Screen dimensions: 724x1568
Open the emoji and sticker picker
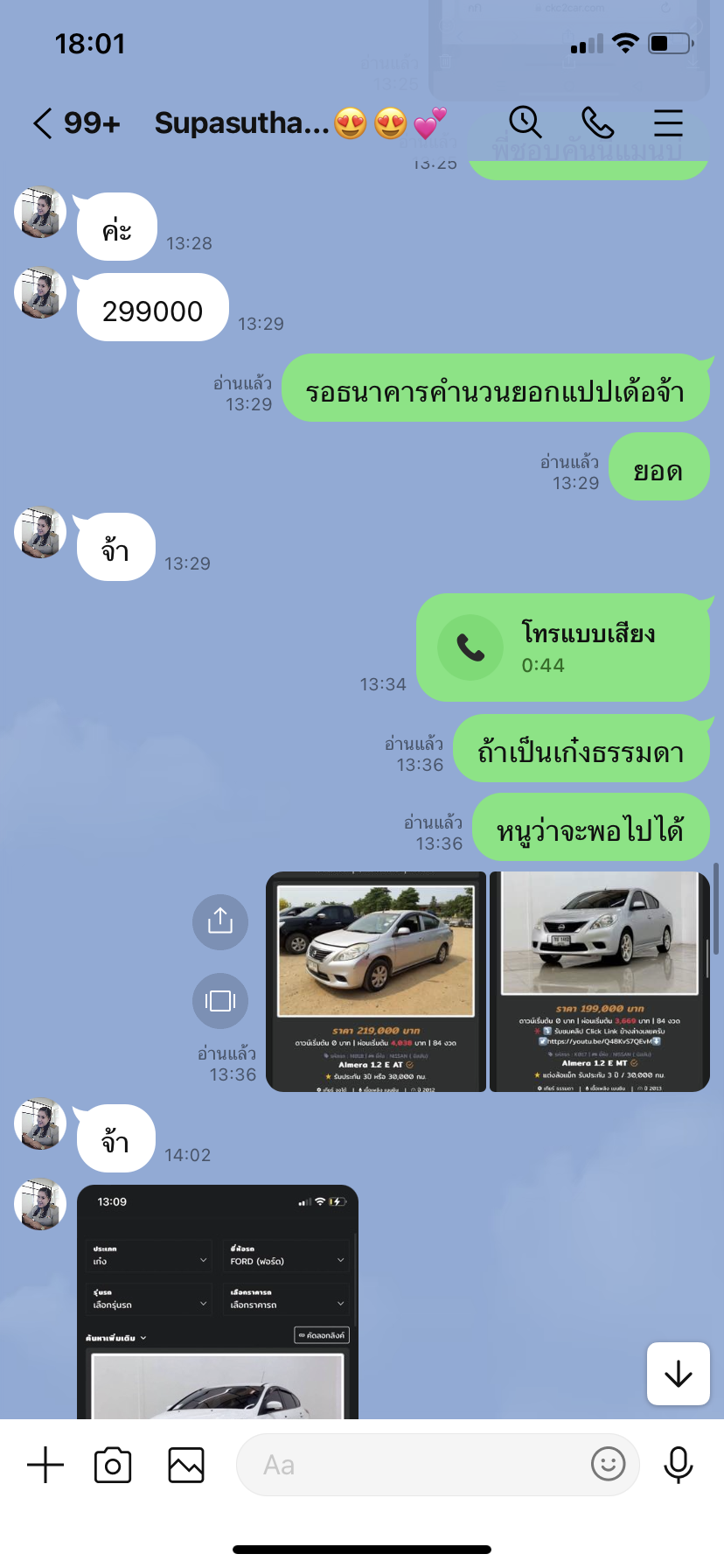coord(609,1463)
